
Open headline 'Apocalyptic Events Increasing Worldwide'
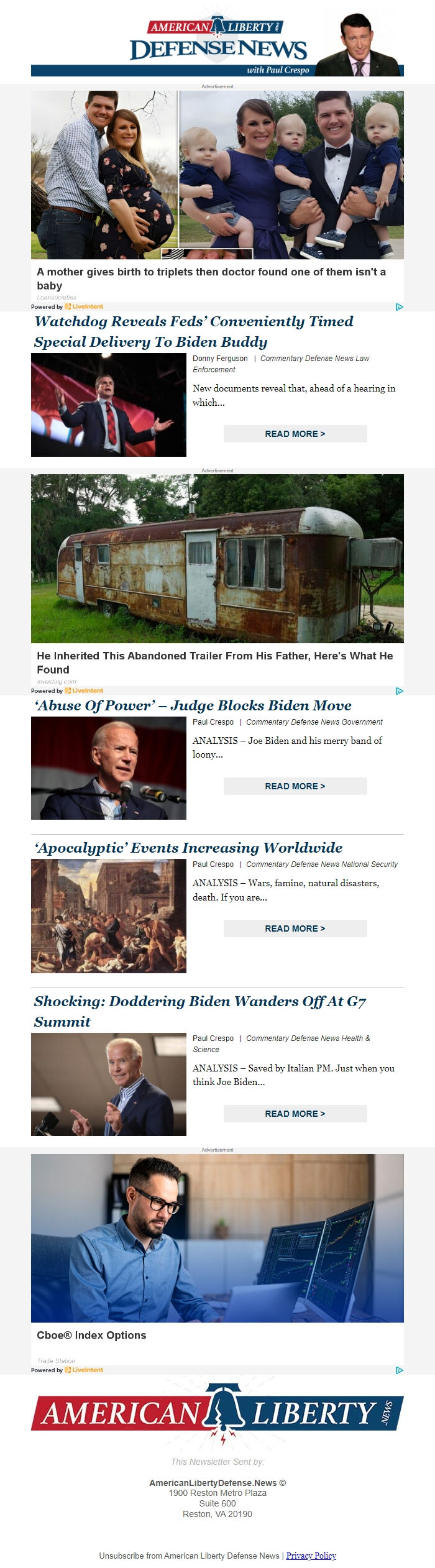pos(188,848)
